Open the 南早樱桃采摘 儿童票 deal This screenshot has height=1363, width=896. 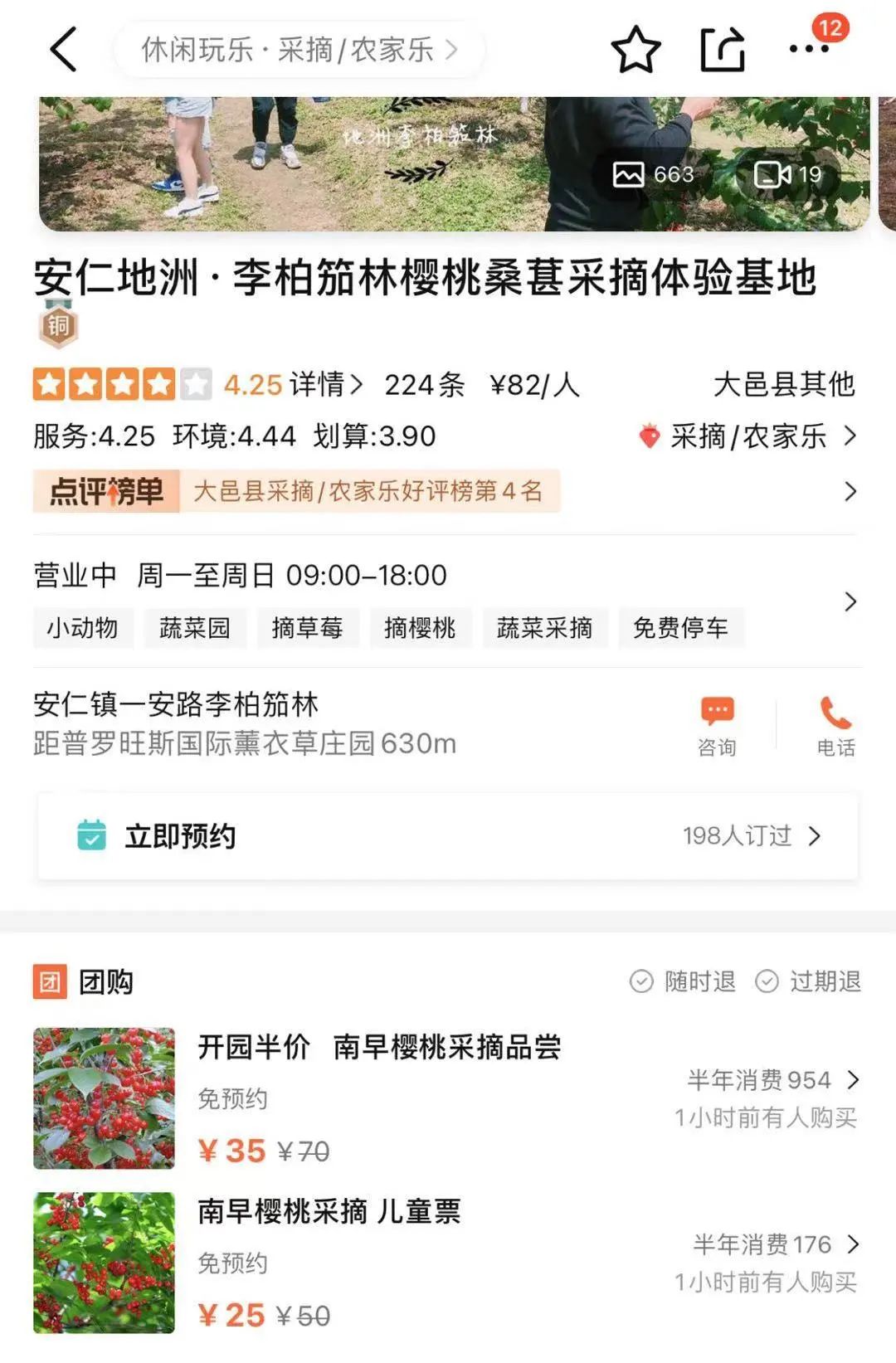point(329,1212)
